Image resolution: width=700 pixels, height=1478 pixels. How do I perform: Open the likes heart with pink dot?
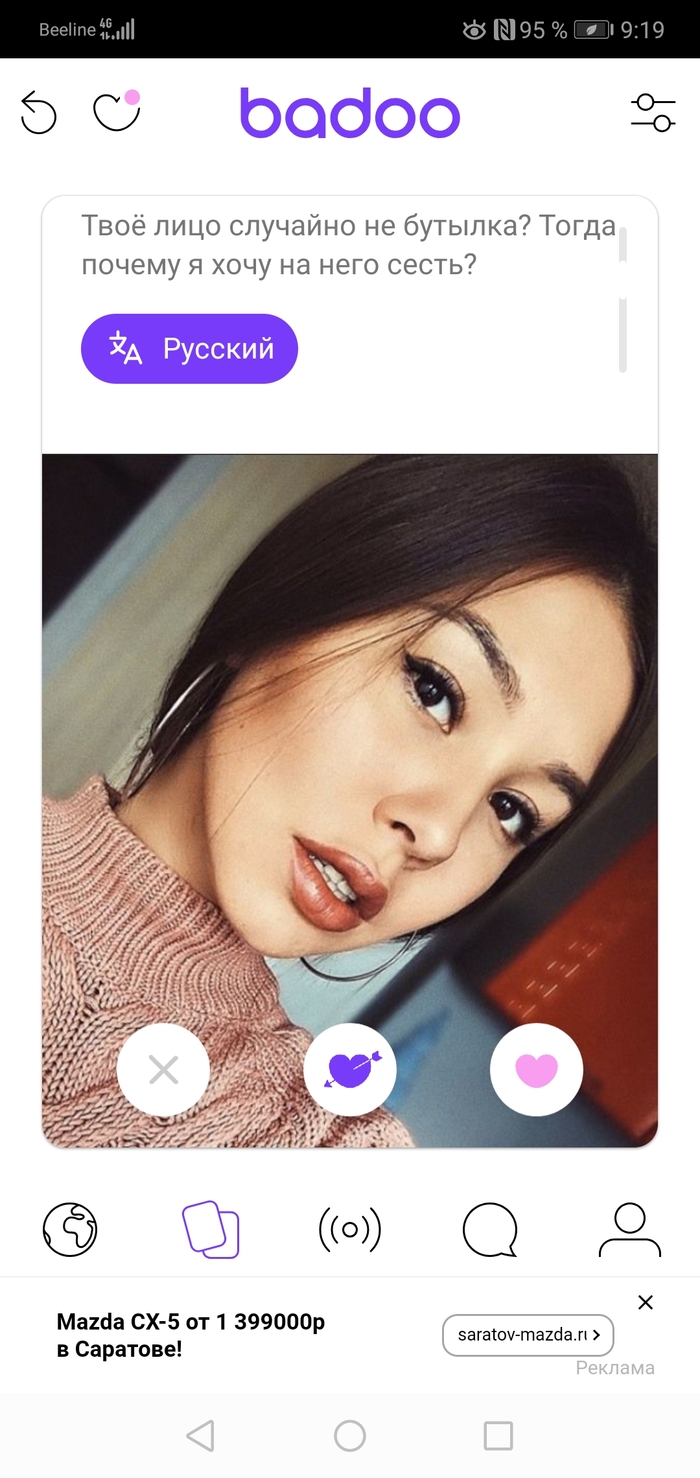pos(115,112)
